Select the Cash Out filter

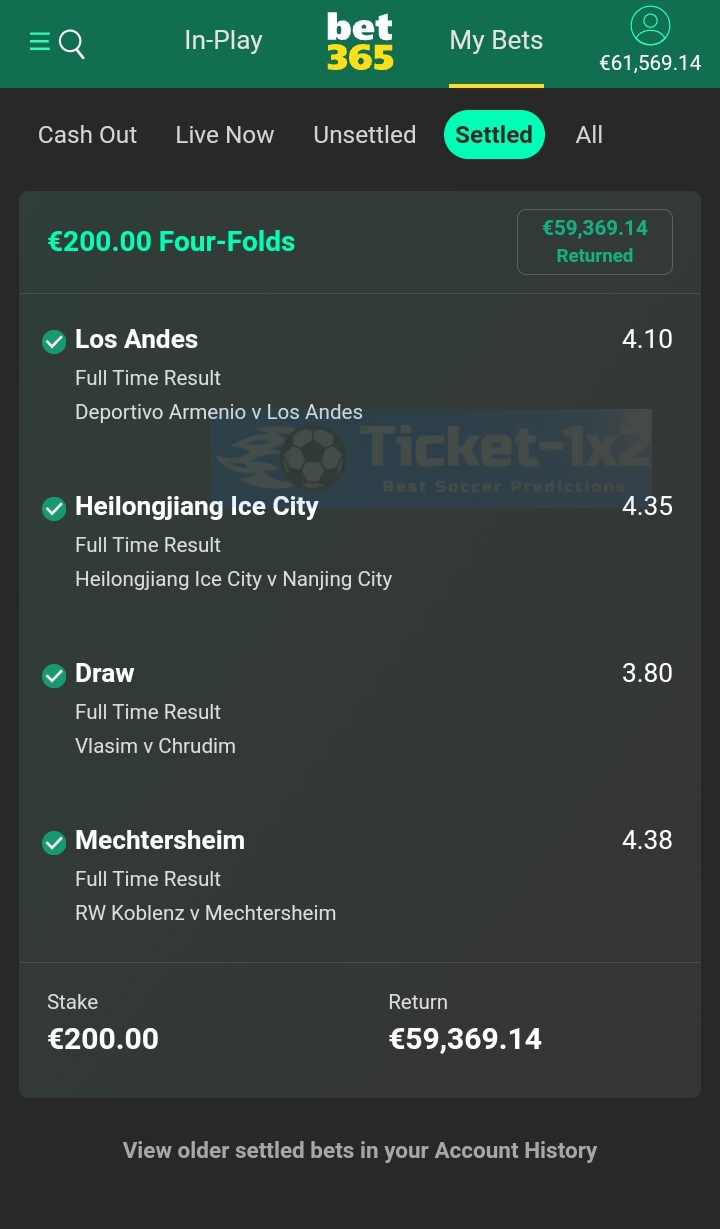[x=87, y=135]
